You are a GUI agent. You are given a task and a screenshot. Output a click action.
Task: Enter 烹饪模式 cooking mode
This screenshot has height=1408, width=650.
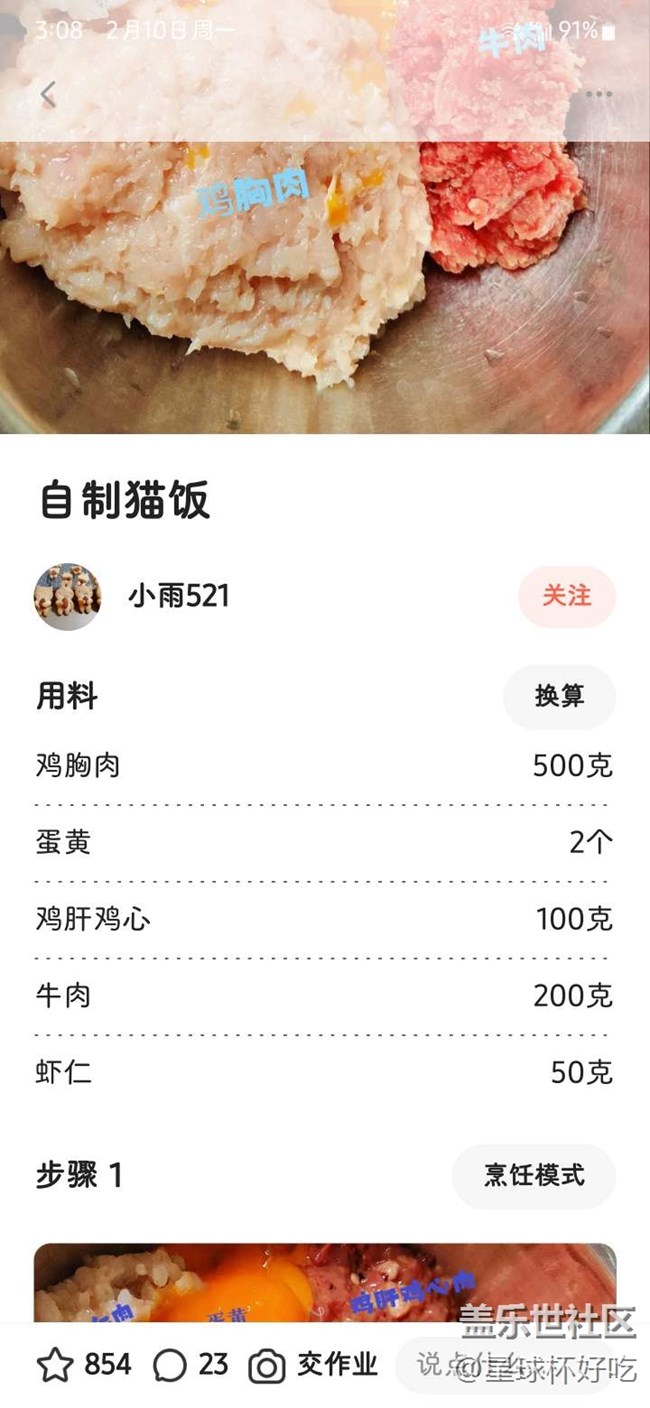534,1176
